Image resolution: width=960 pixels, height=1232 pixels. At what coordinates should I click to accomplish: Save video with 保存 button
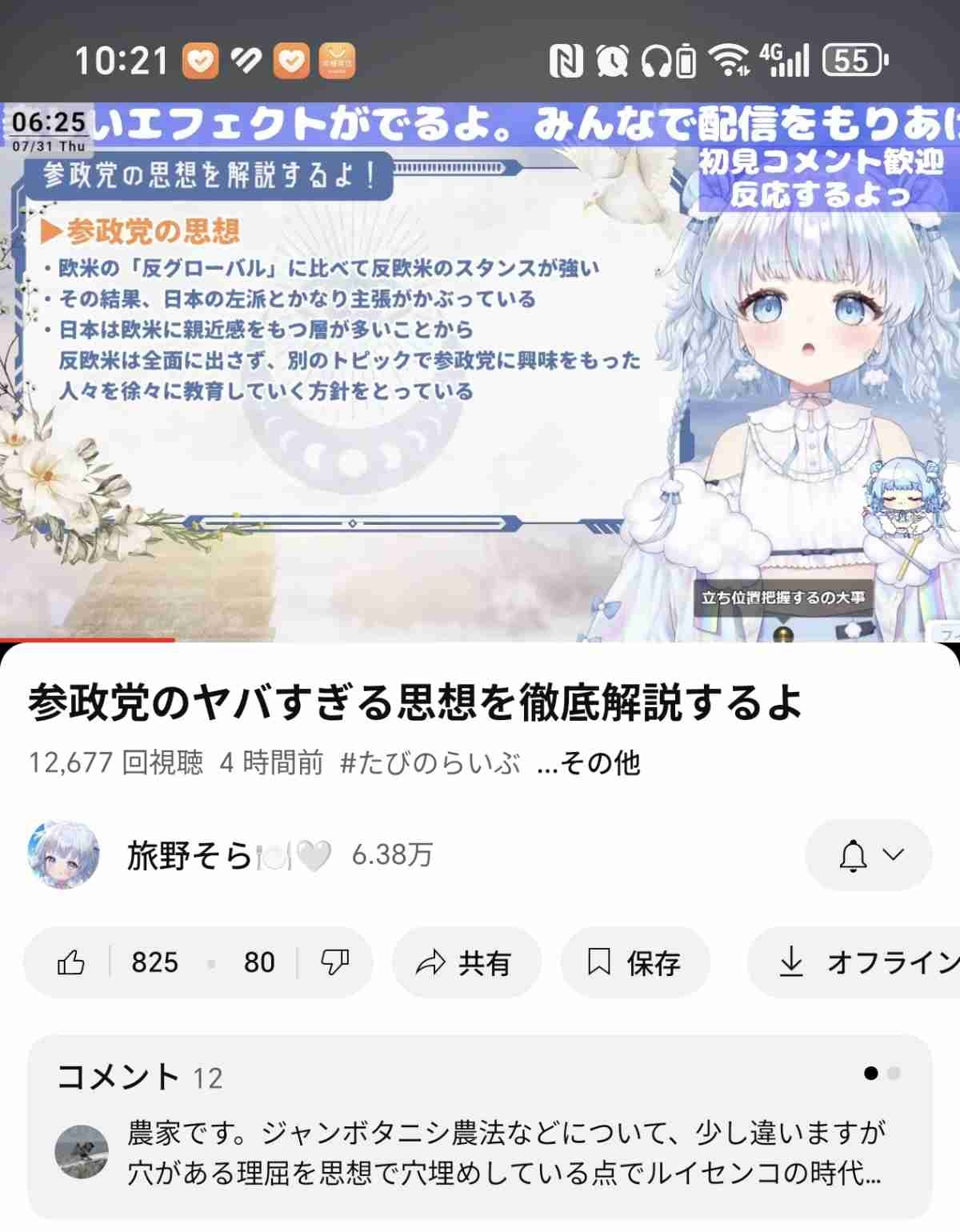coord(635,962)
